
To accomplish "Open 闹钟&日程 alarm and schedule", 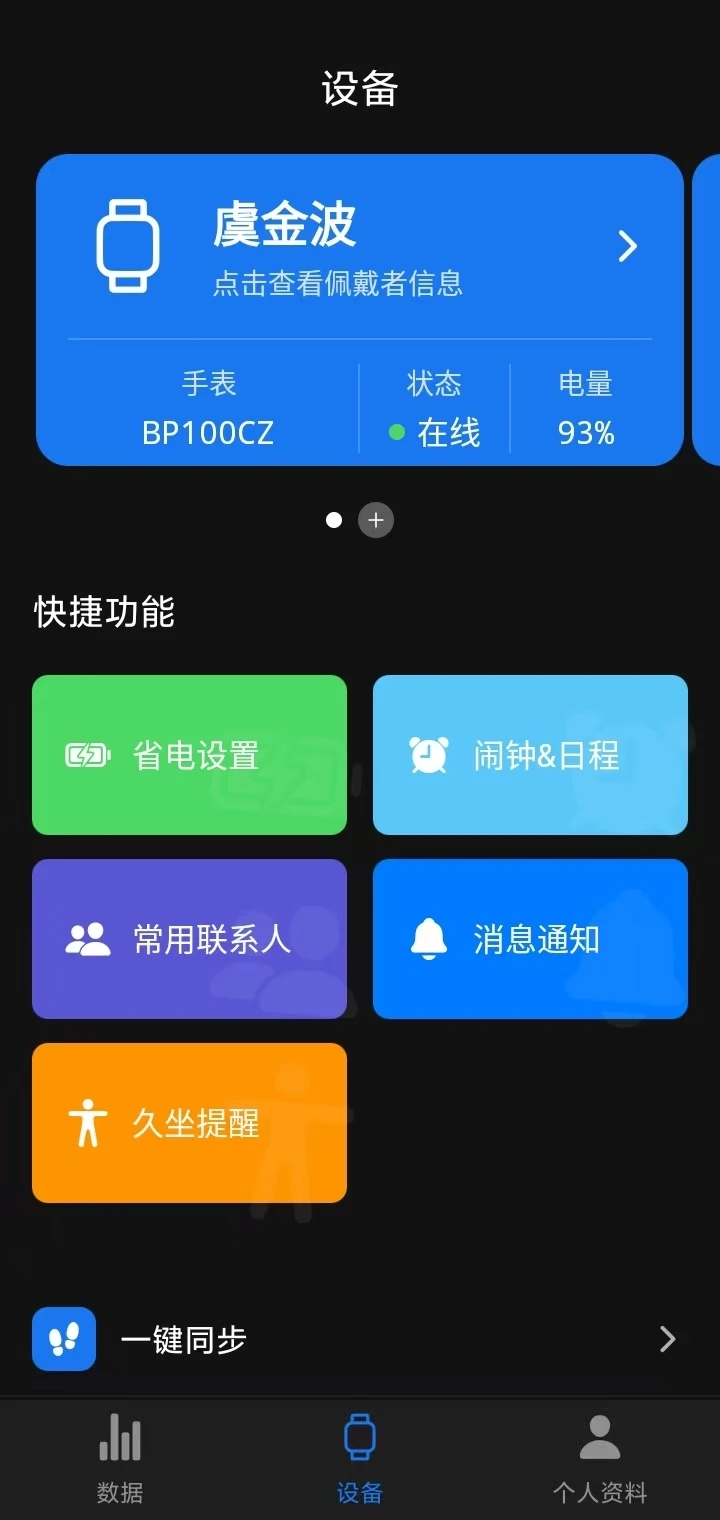I will click(530, 755).
